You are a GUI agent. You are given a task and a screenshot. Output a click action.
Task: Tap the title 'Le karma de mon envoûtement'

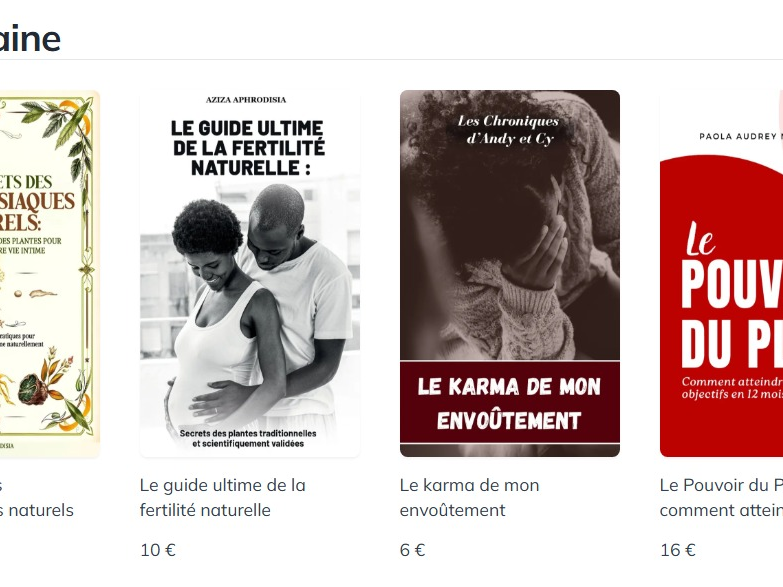click(x=469, y=497)
